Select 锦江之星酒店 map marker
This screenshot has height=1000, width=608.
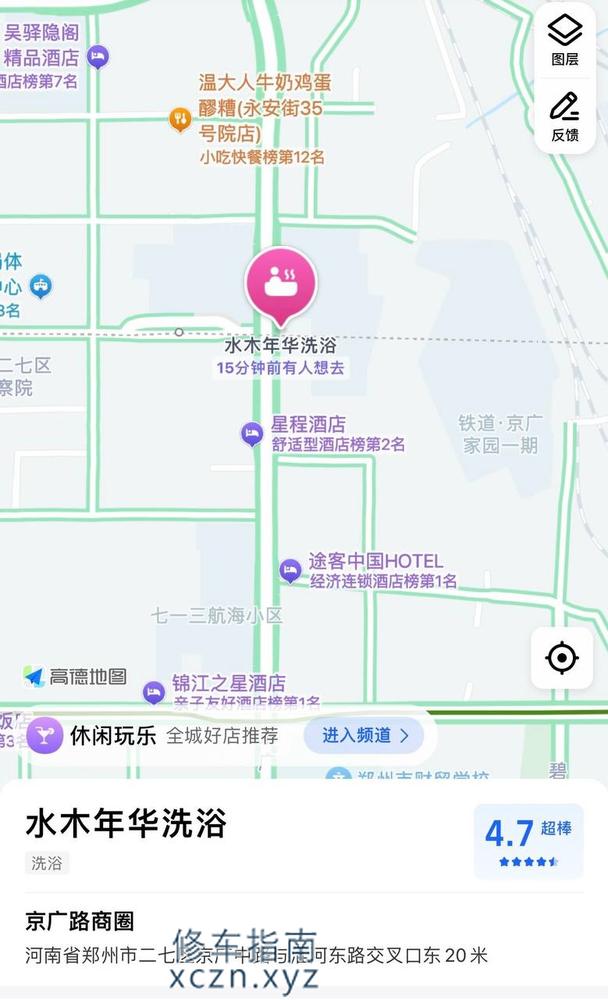154,690
